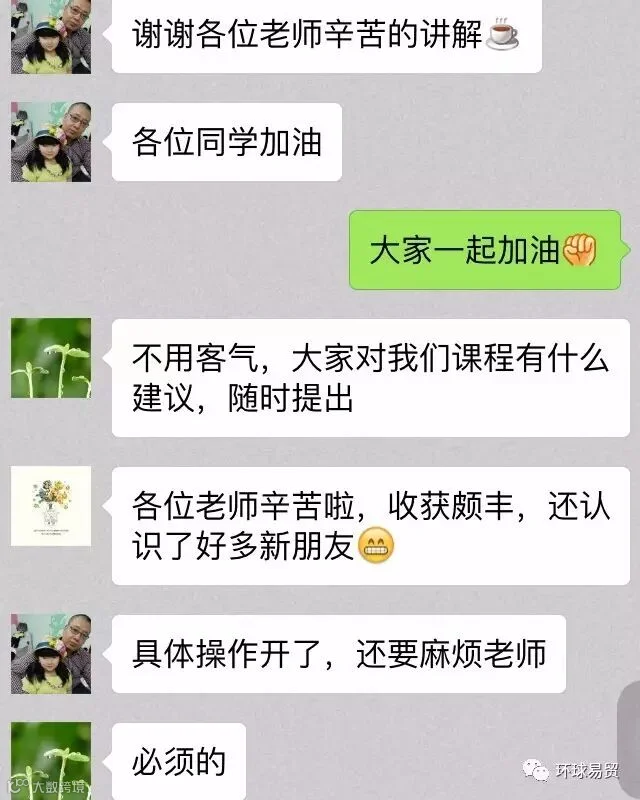Tap the avatar next to "具体操作开了" message
The width and height of the screenshot is (640, 800).
(x=51, y=654)
